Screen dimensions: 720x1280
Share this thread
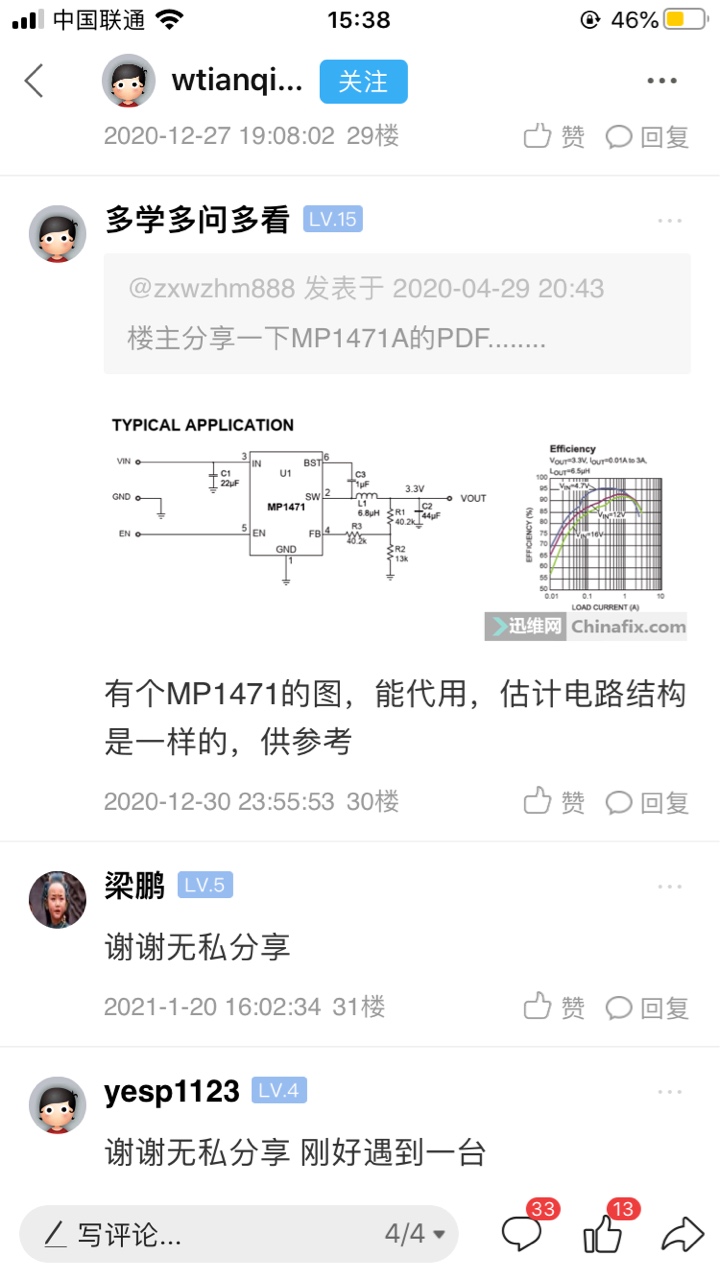tap(683, 1234)
